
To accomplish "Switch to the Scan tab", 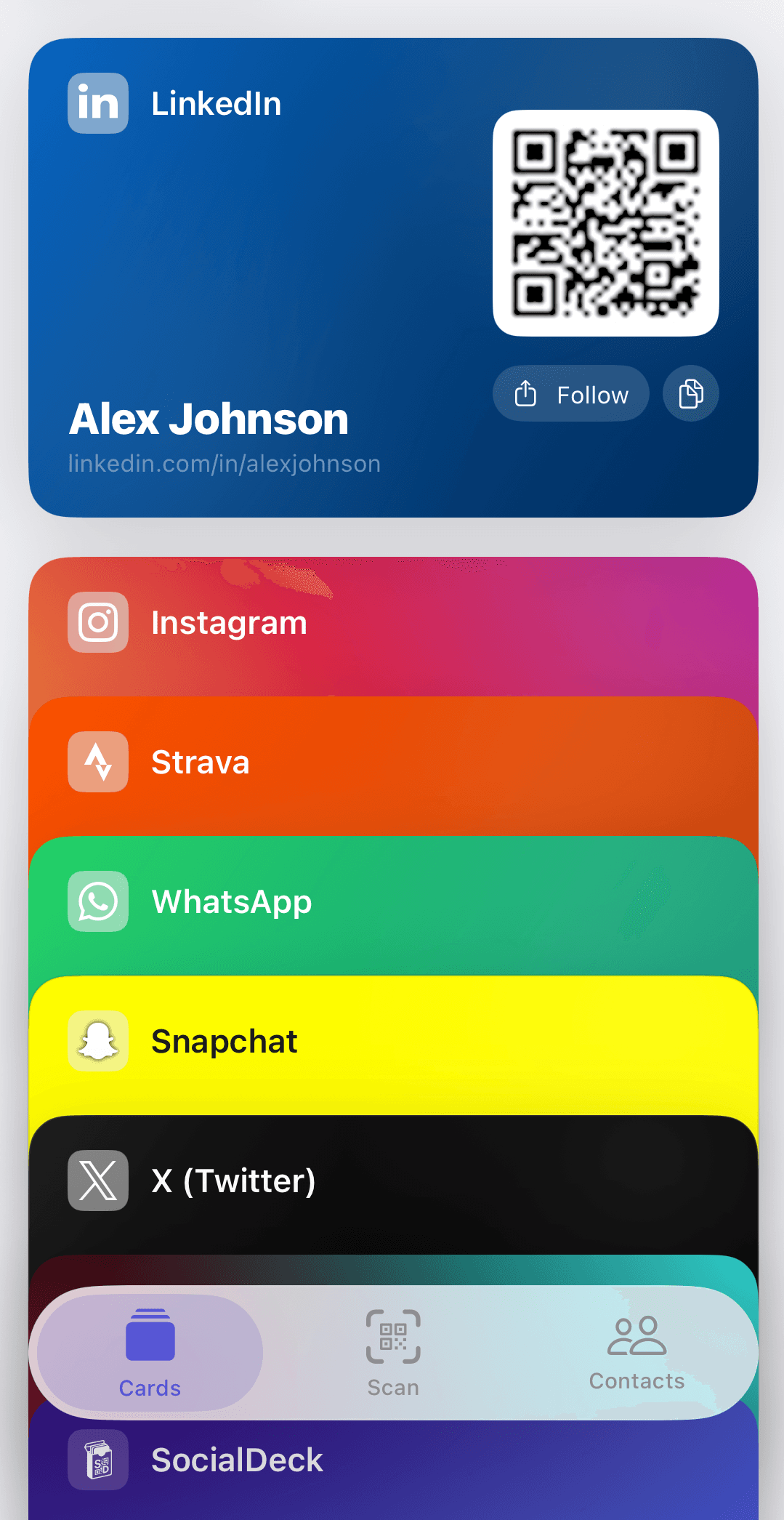I will click(392, 1352).
